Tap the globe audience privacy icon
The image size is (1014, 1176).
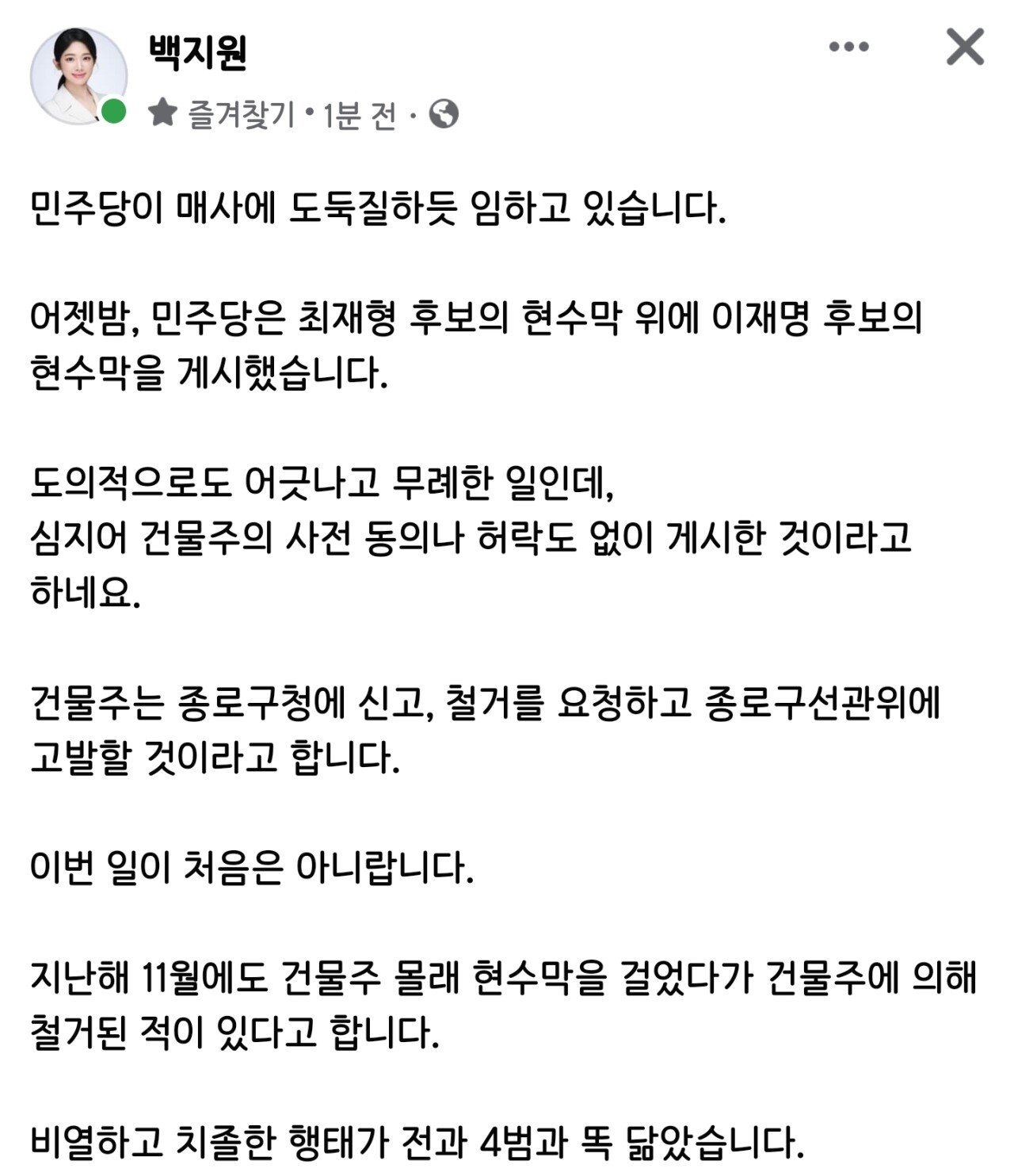[444, 114]
